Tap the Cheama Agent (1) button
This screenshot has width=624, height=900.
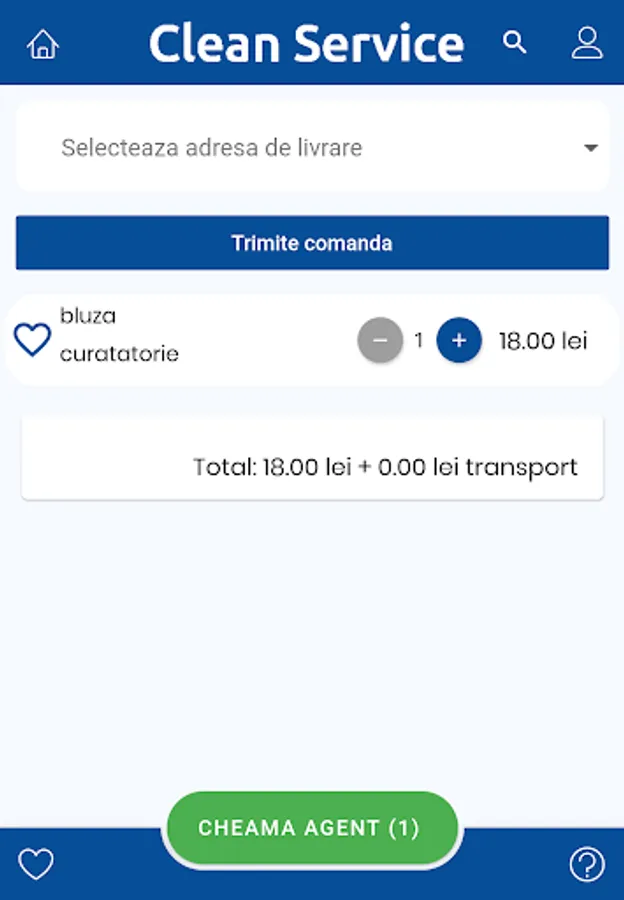click(310, 828)
